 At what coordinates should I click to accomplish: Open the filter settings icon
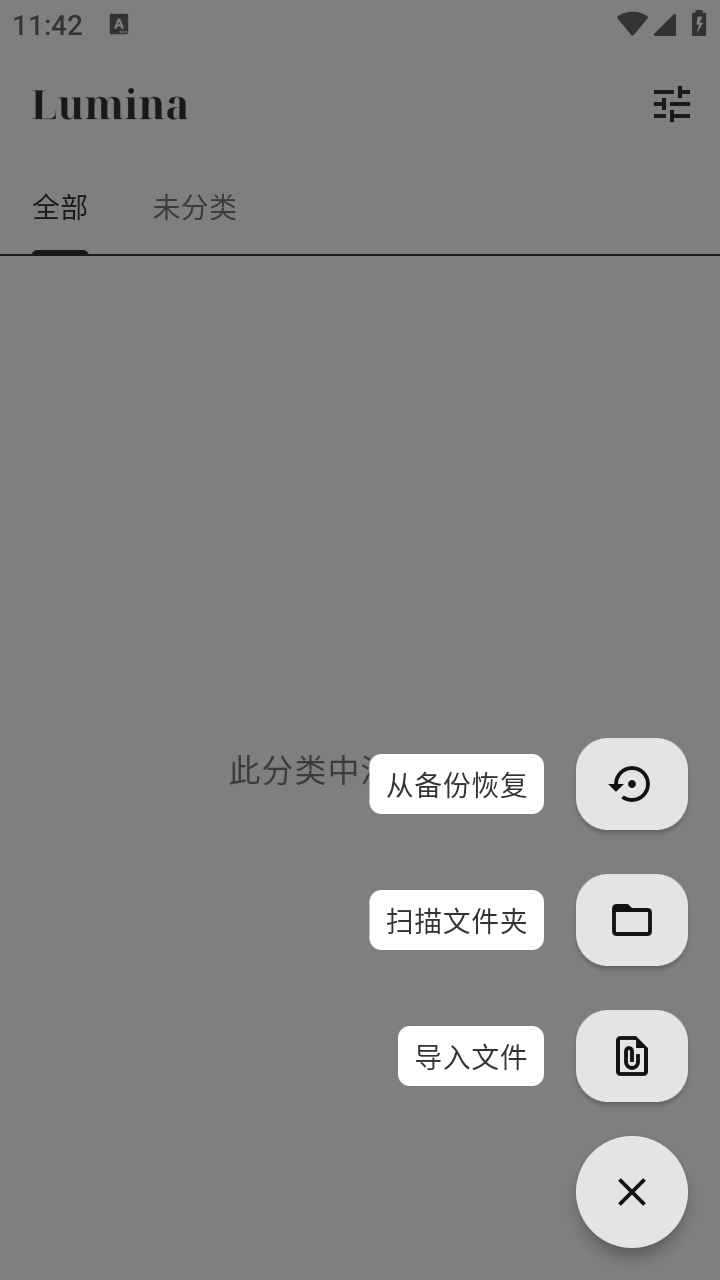(x=671, y=104)
